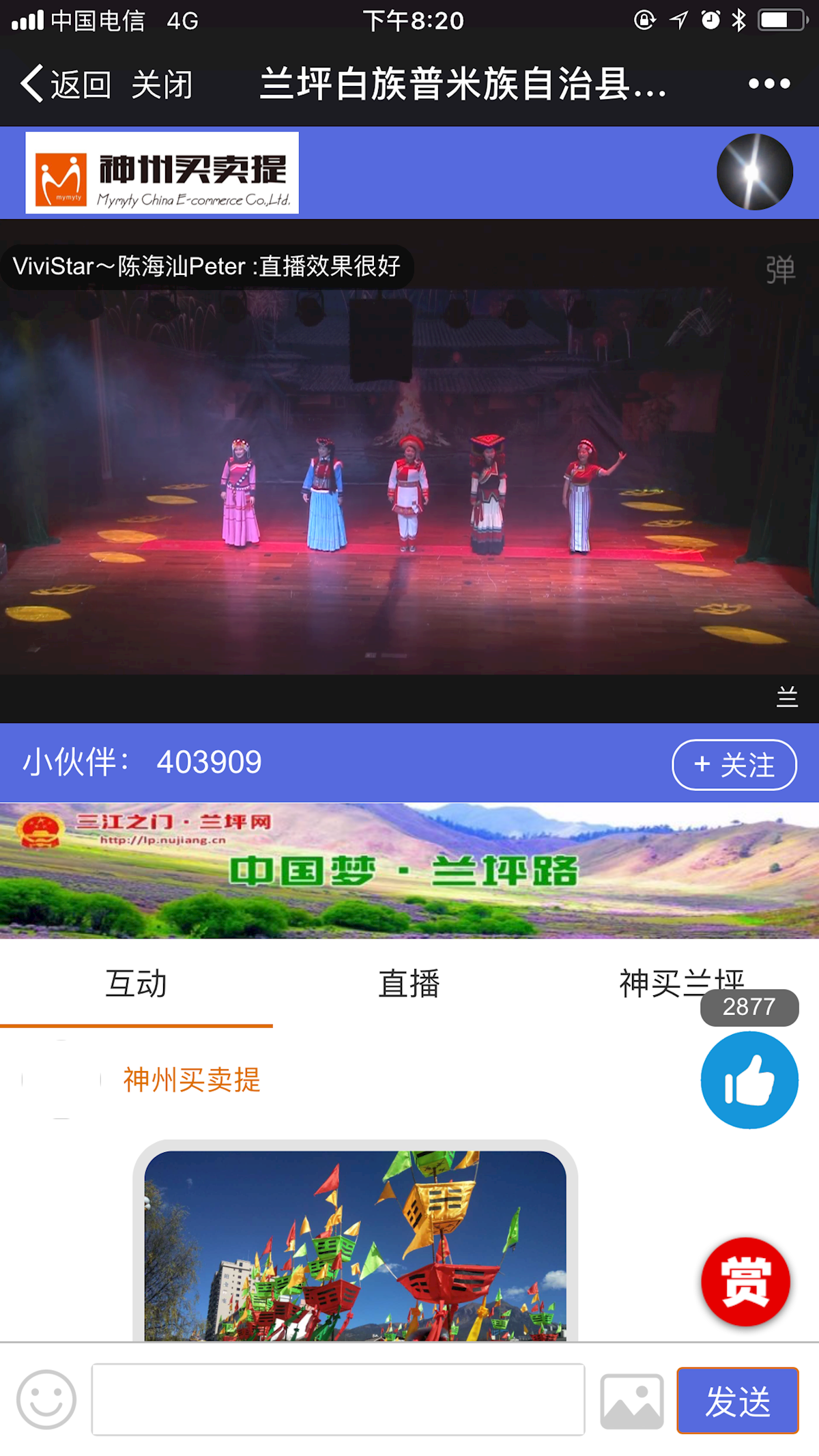Open the round host avatar

754,172
